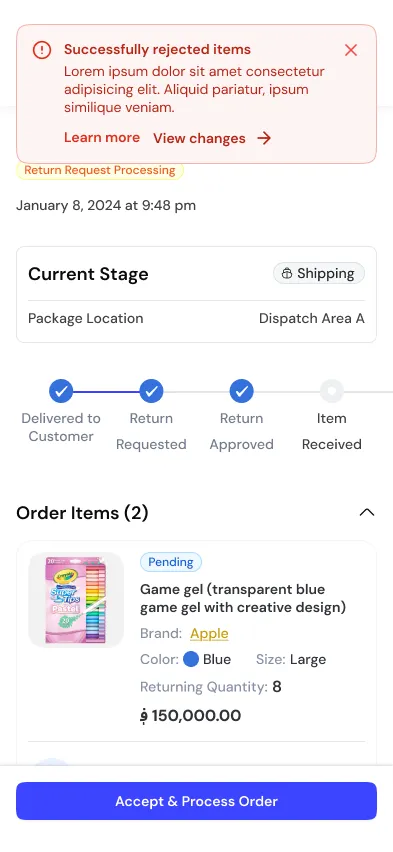Open the Apple brand link

point(209,634)
